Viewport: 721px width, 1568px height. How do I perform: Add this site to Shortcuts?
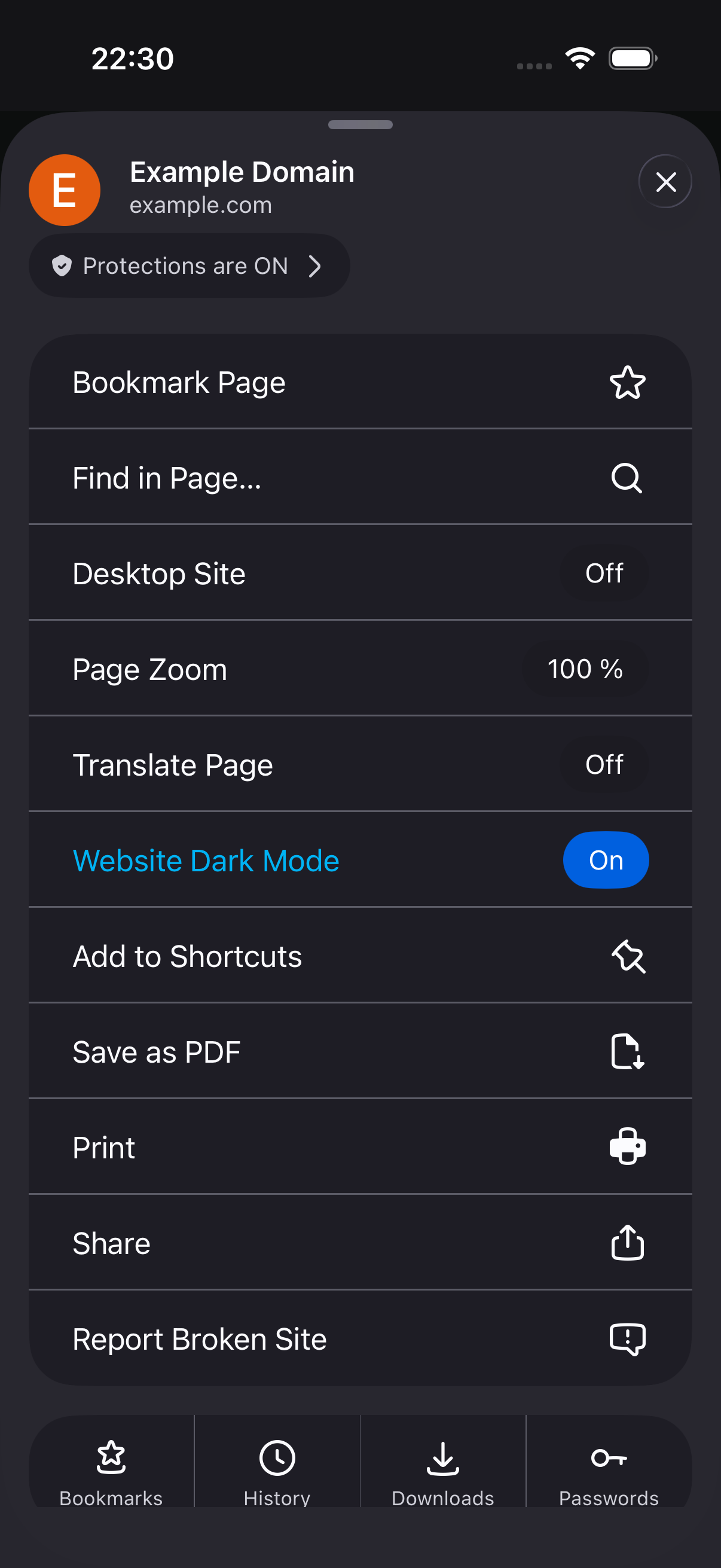tap(360, 956)
